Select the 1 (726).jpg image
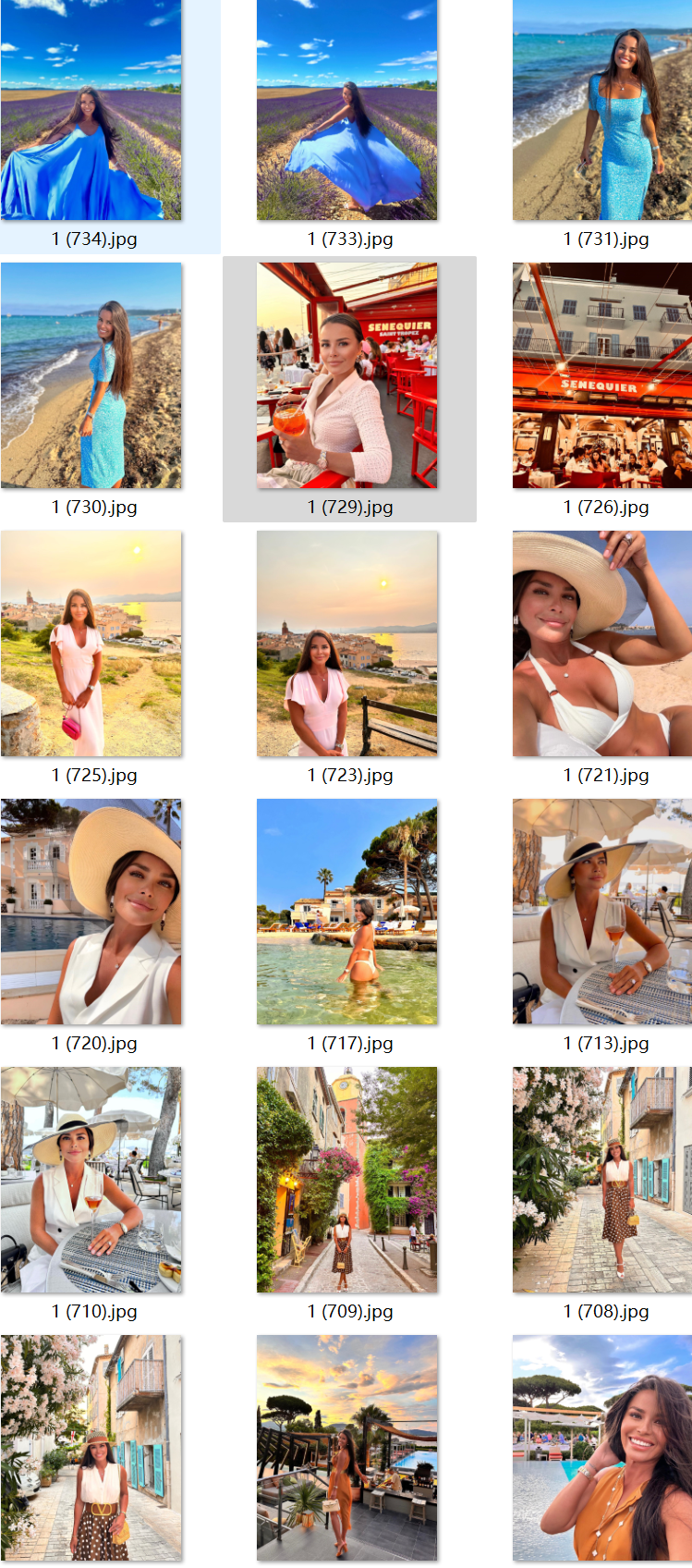692x1568 pixels. click(602, 374)
